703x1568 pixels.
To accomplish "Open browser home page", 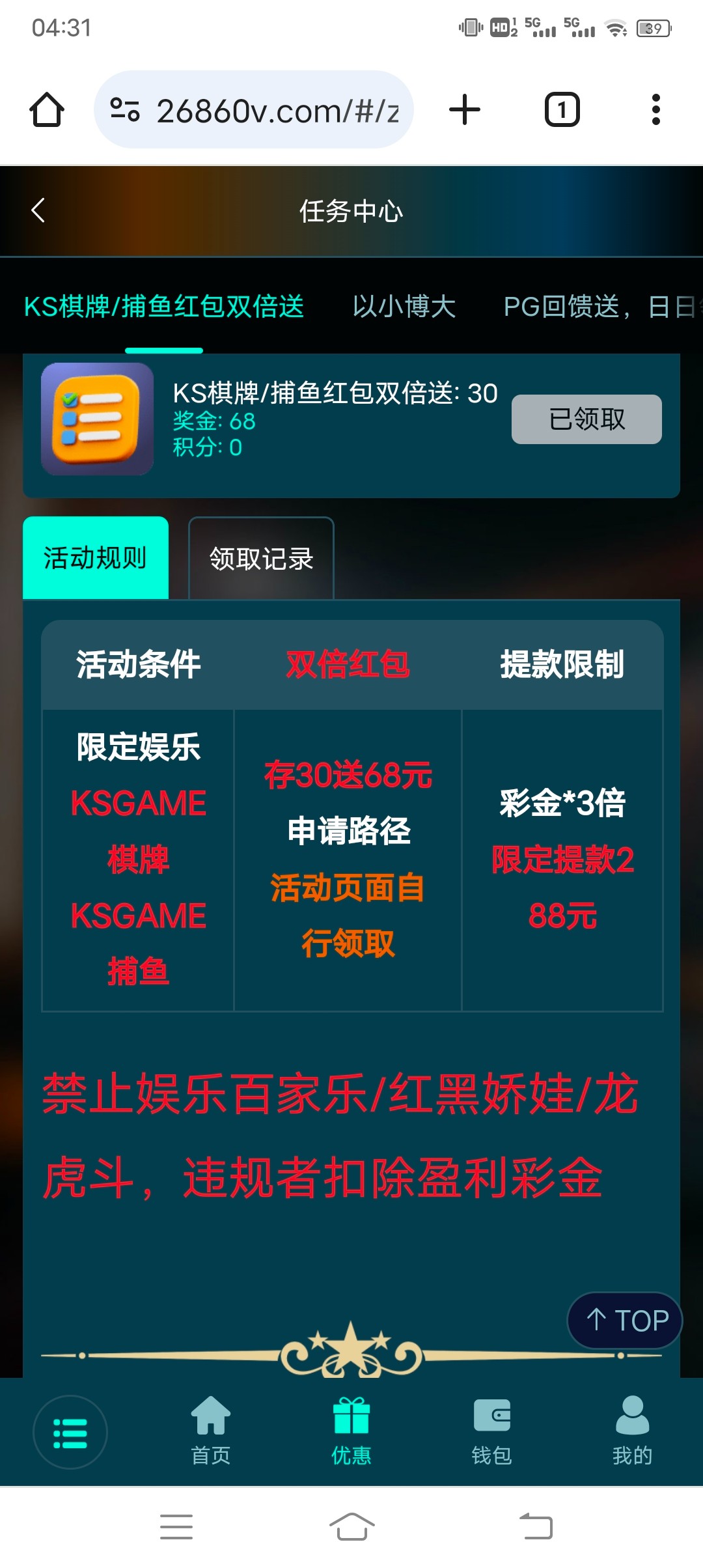I will pos(47,110).
